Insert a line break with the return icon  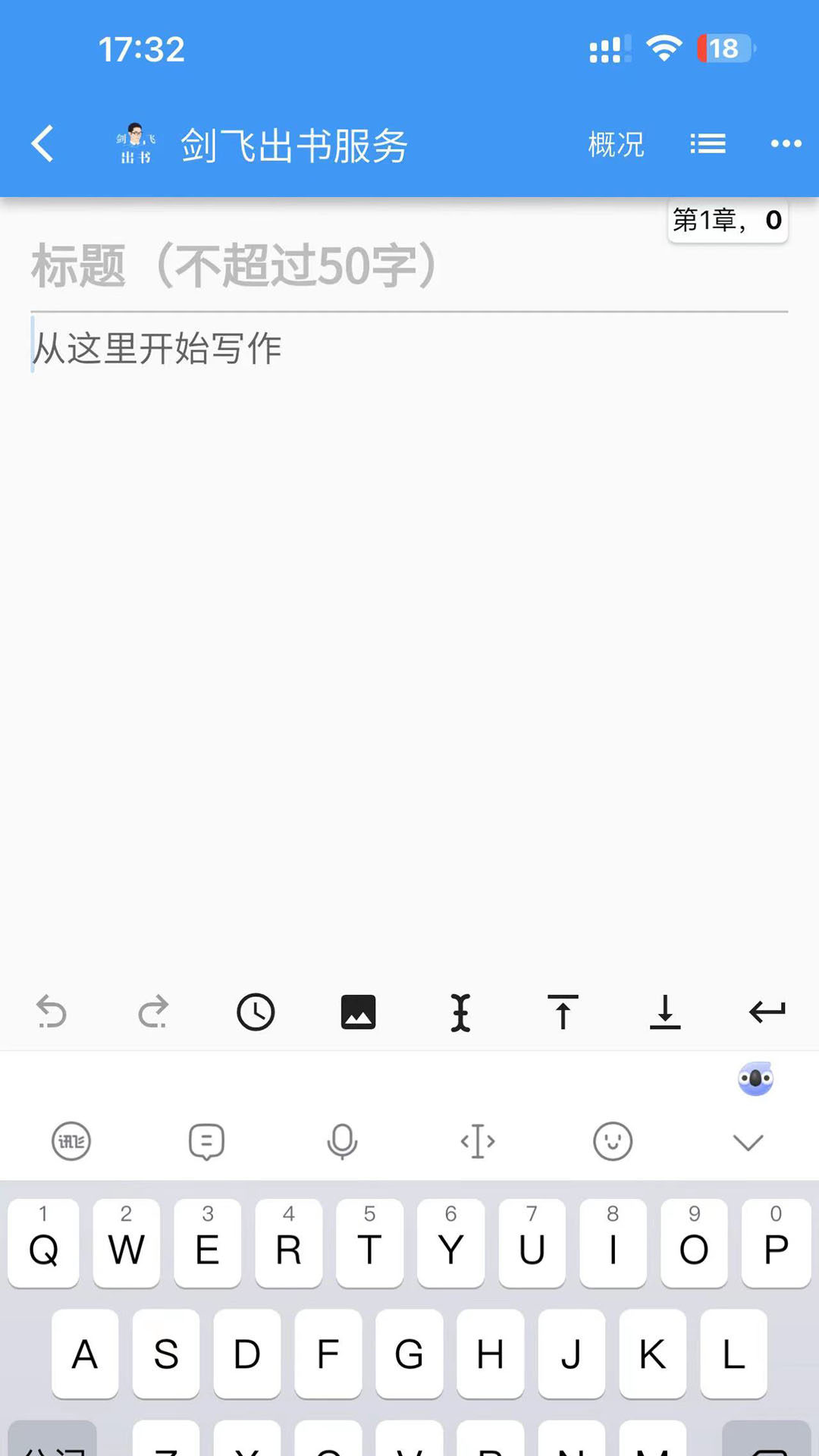click(767, 1012)
